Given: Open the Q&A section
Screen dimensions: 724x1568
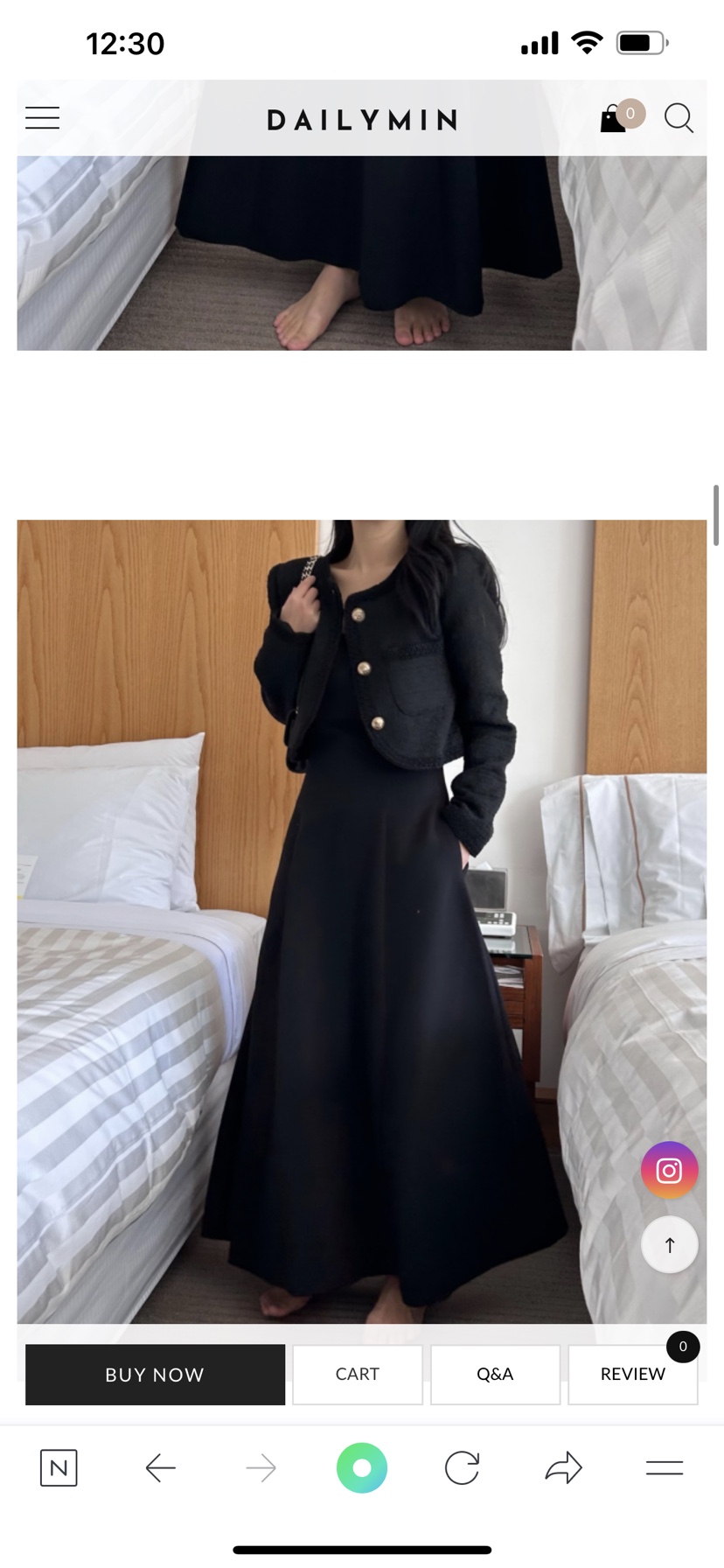Looking at the screenshot, I should (495, 1374).
